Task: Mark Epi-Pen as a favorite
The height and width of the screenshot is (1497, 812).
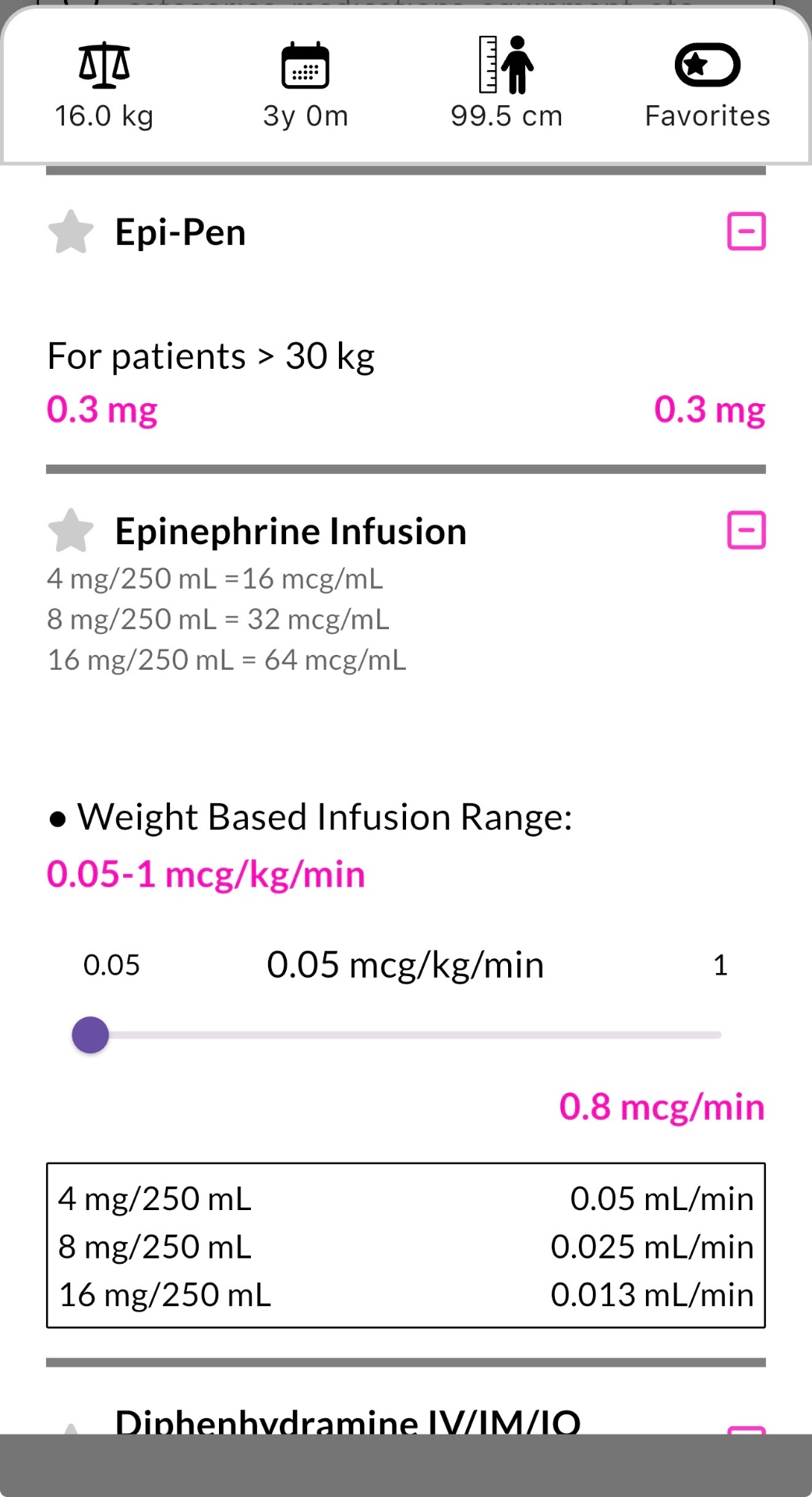Action: point(71,232)
